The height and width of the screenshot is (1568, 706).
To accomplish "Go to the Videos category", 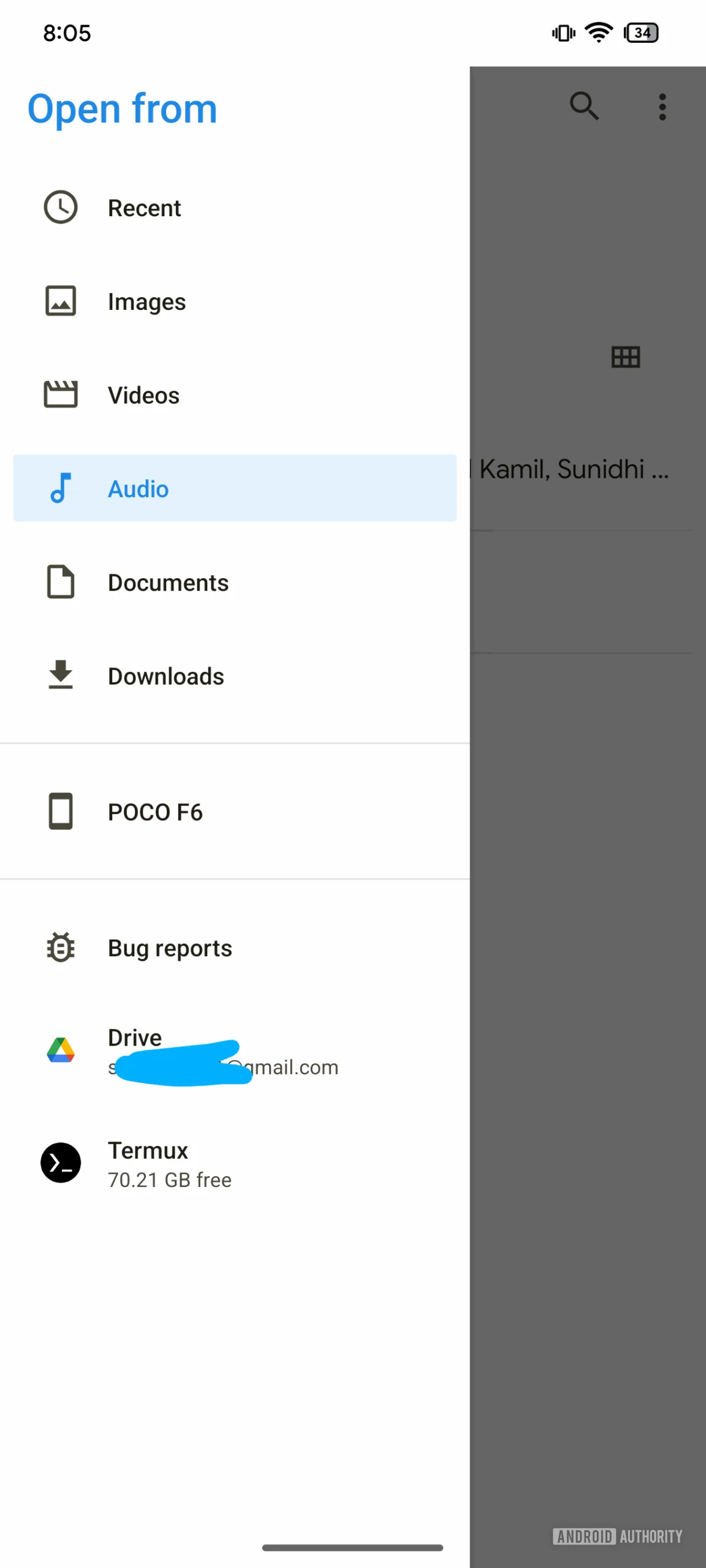I will tap(235, 395).
